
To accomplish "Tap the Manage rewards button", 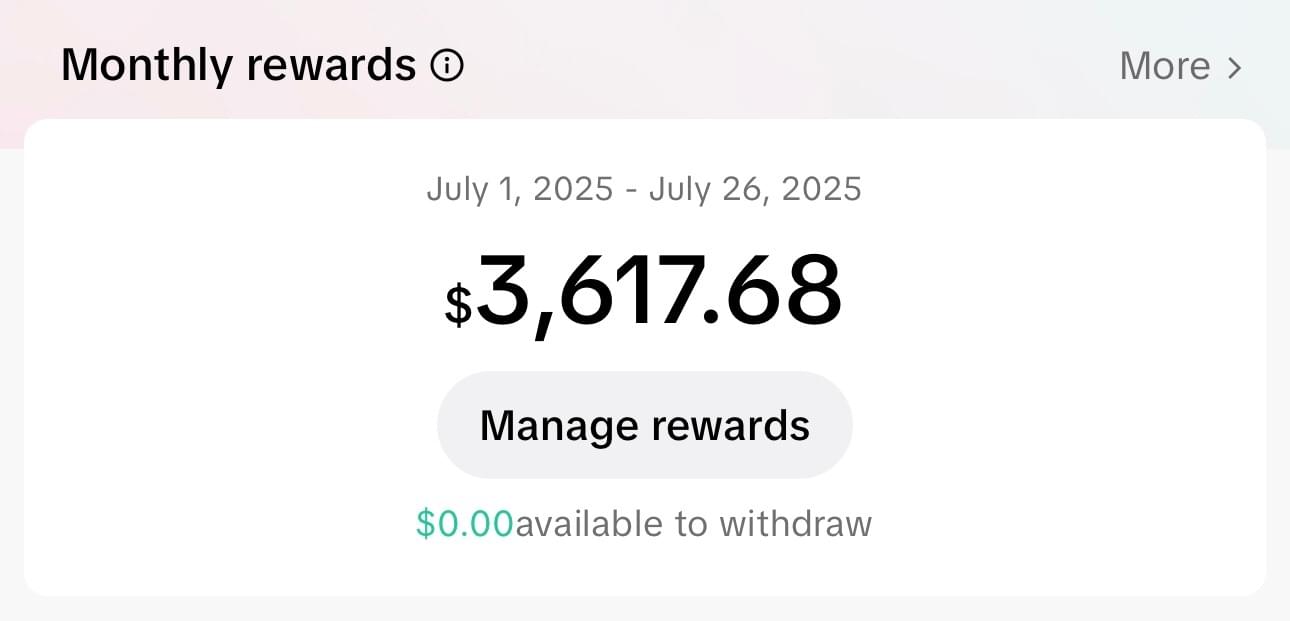I will [x=644, y=425].
